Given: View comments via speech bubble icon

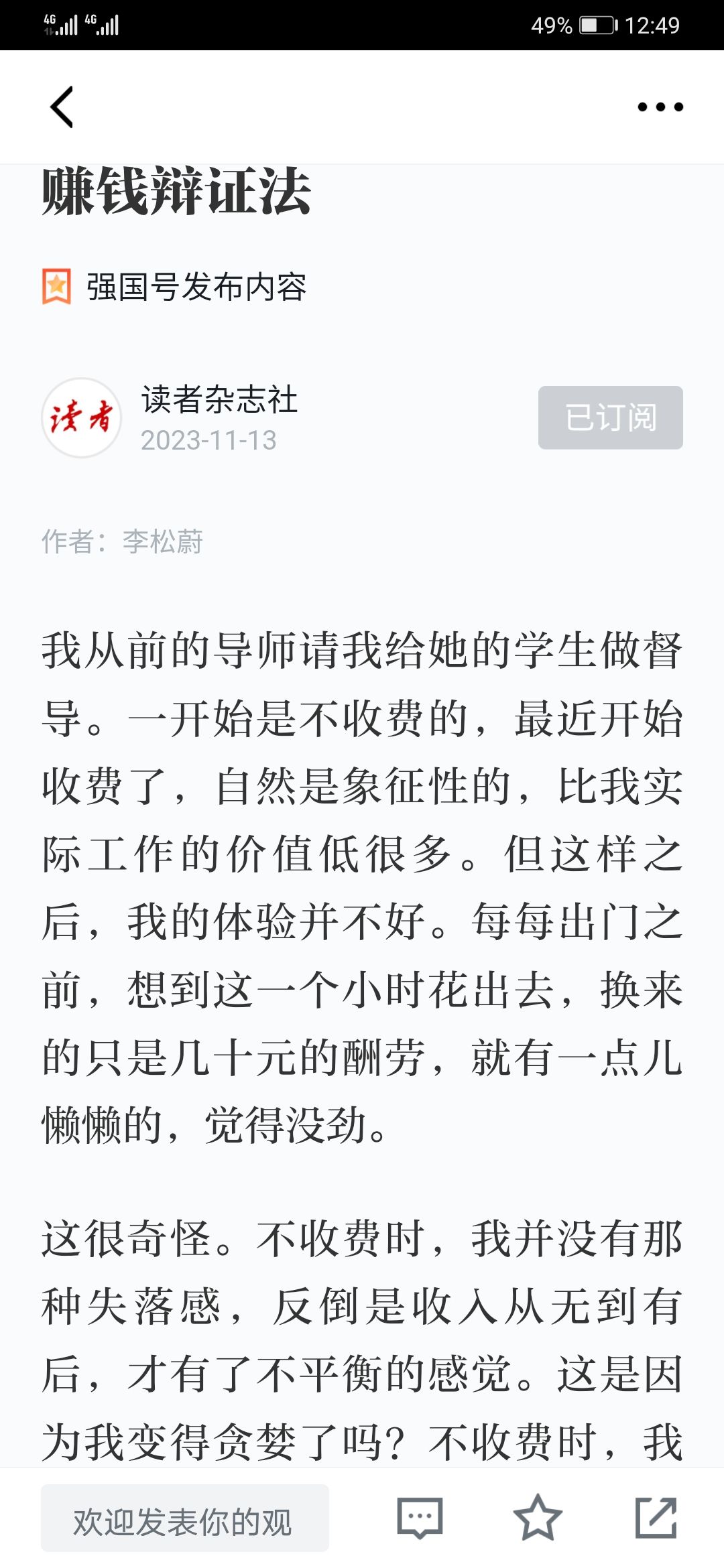Looking at the screenshot, I should tap(420, 1518).
